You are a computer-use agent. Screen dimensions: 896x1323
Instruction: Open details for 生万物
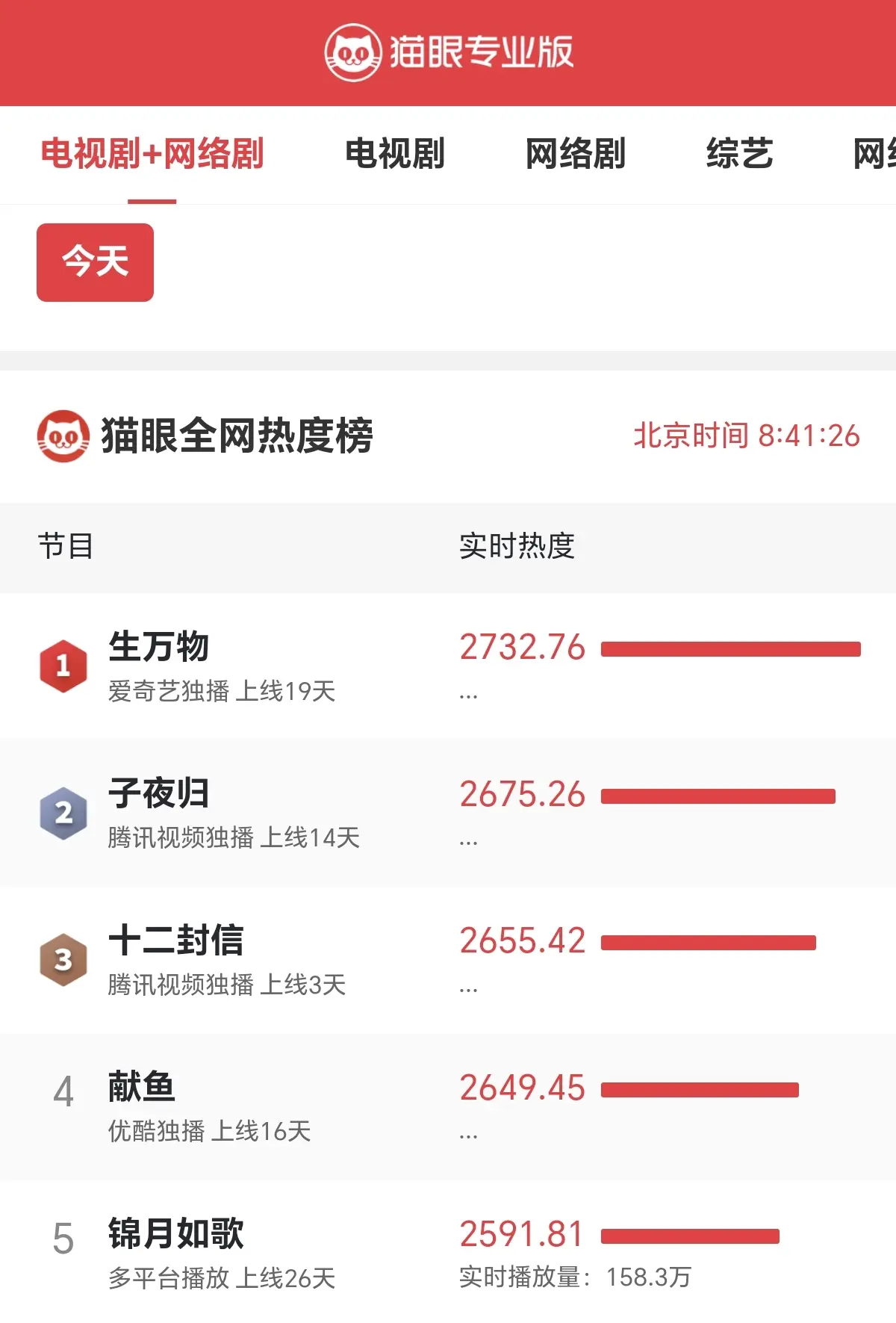pos(159,648)
